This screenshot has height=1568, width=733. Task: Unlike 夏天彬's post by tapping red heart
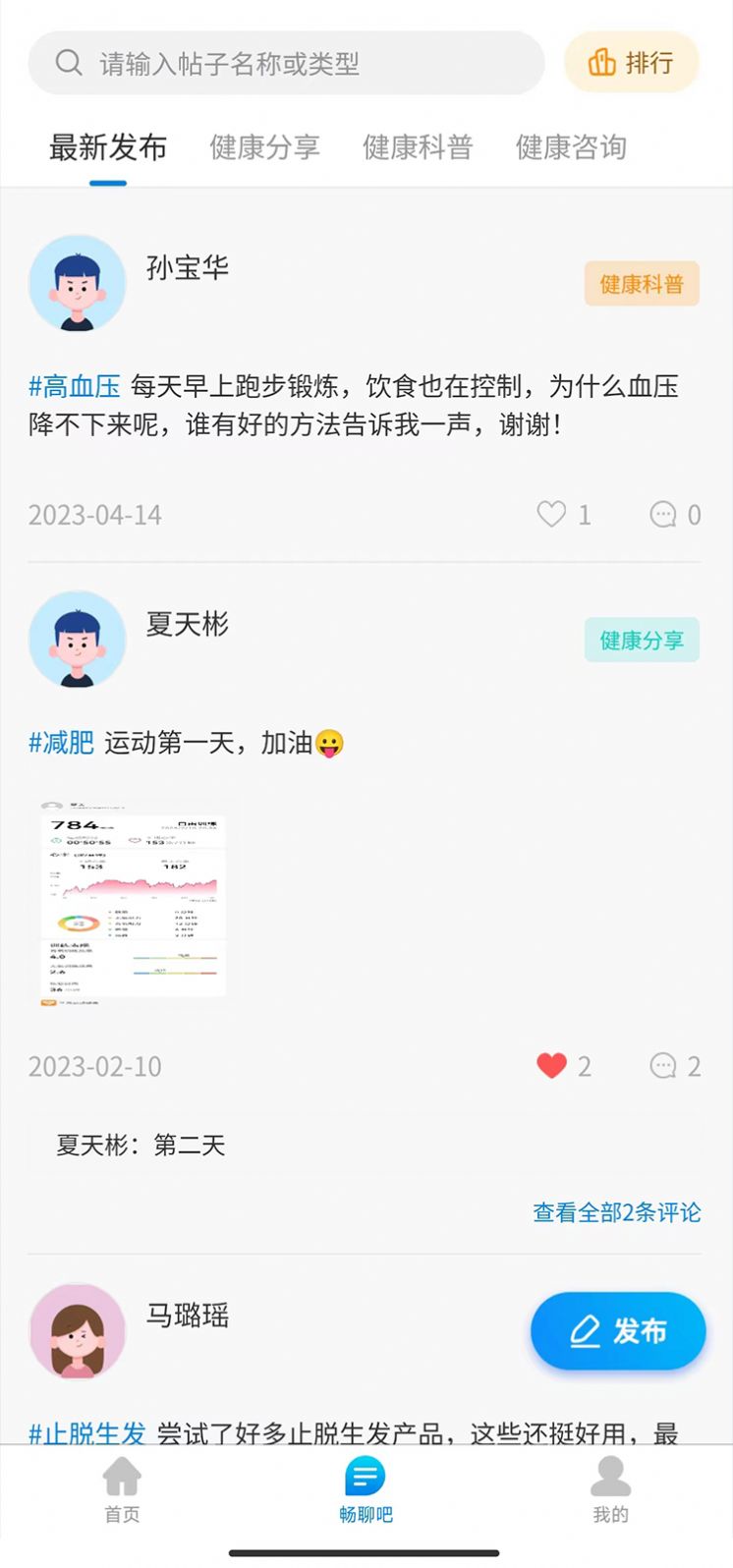click(x=551, y=1066)
